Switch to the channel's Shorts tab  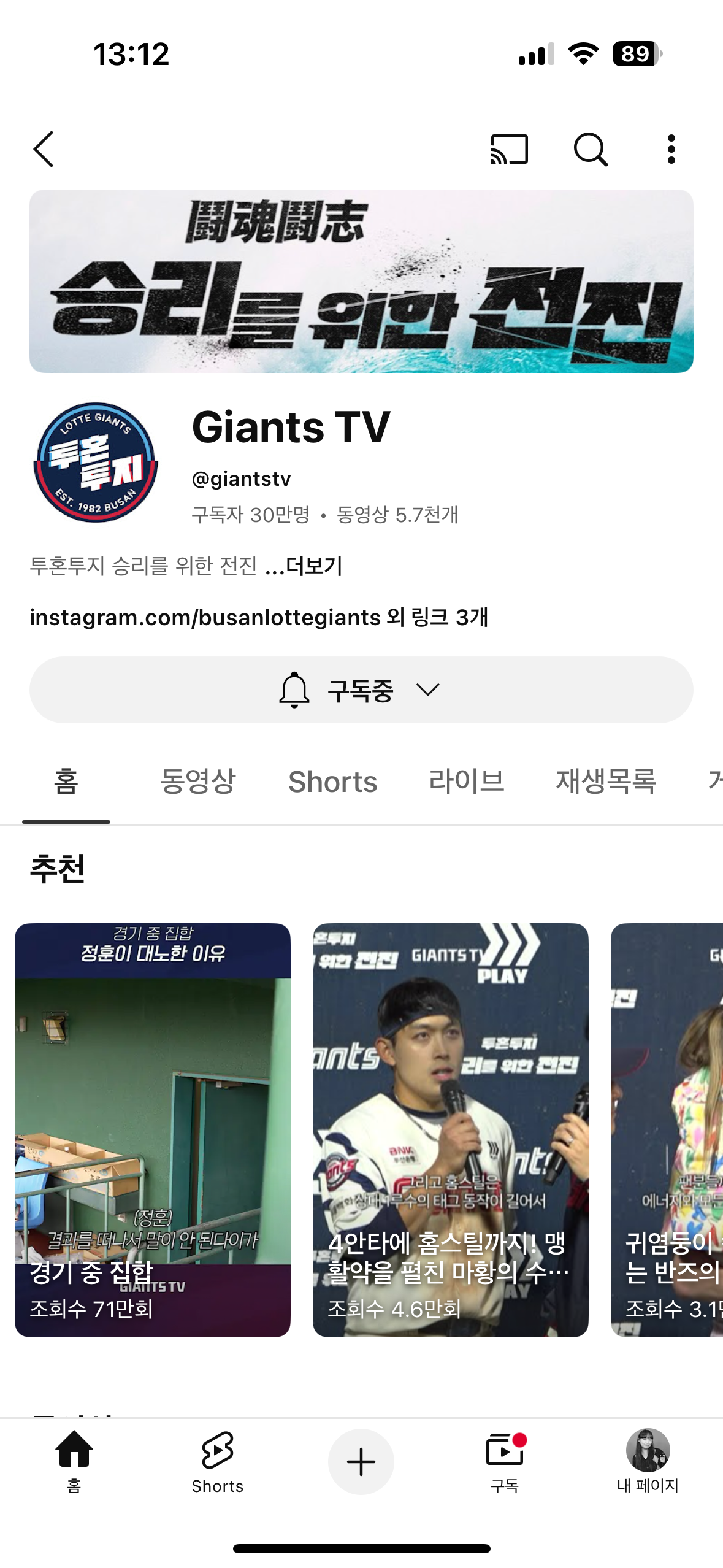point(332,782)
